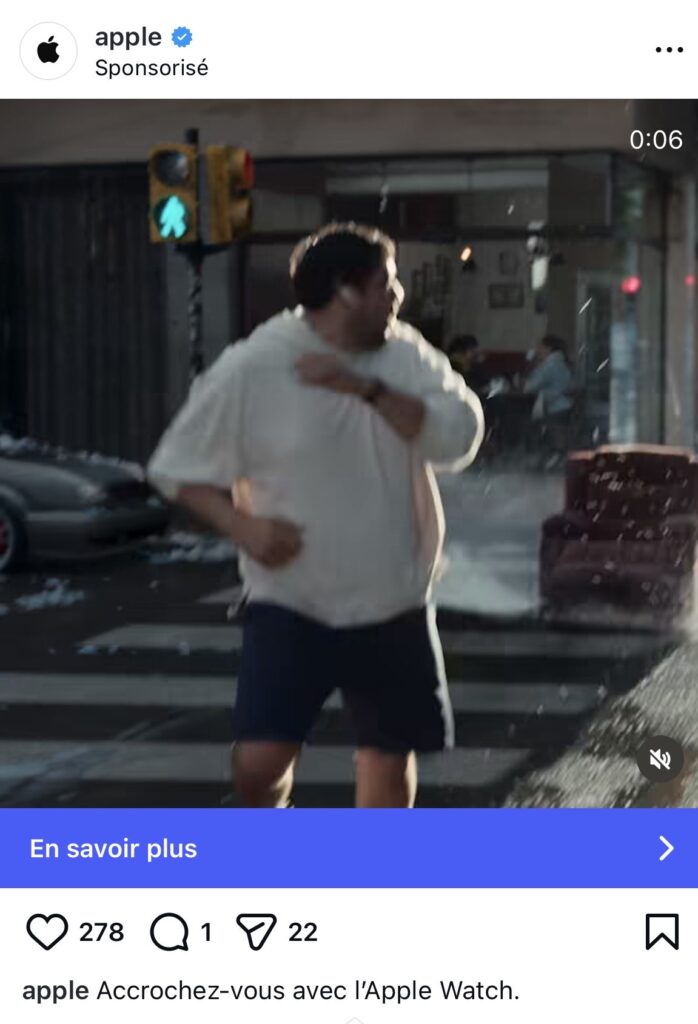Tap the apple username in the header
The image size is (698, 1024).
[128, 37]
